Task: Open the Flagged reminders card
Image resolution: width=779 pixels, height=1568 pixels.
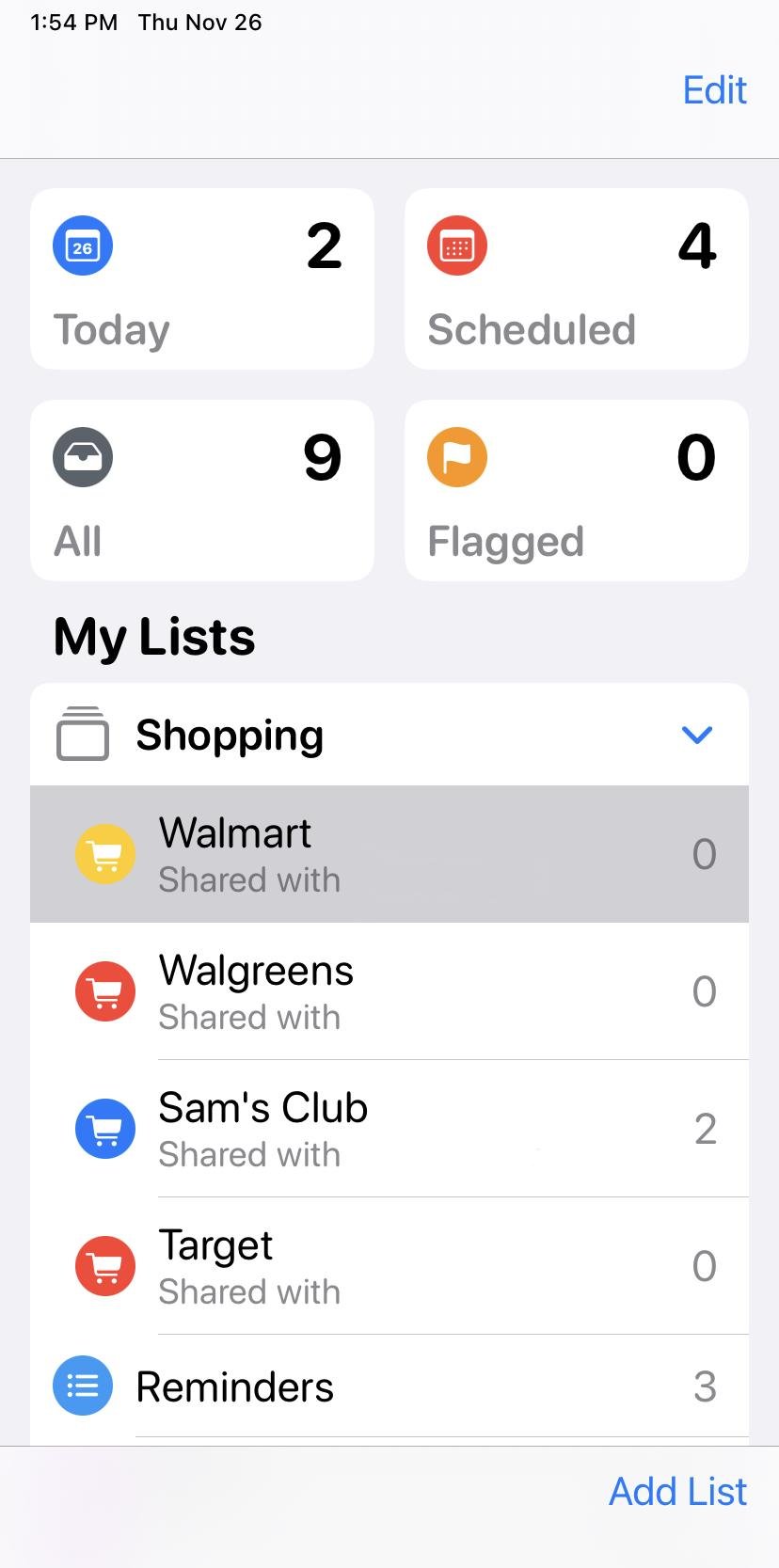Action: click(x=576, y=490)
